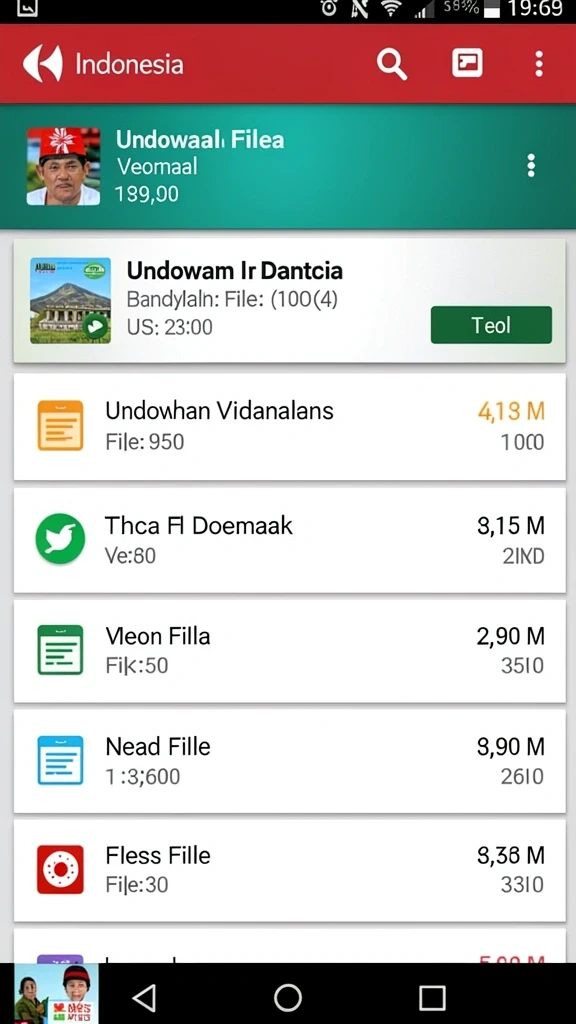Image resolution: width=576 pixels, height=1024 pixels.
Task: Tap the back logo next to Indonesia
Action: (43, 64)
